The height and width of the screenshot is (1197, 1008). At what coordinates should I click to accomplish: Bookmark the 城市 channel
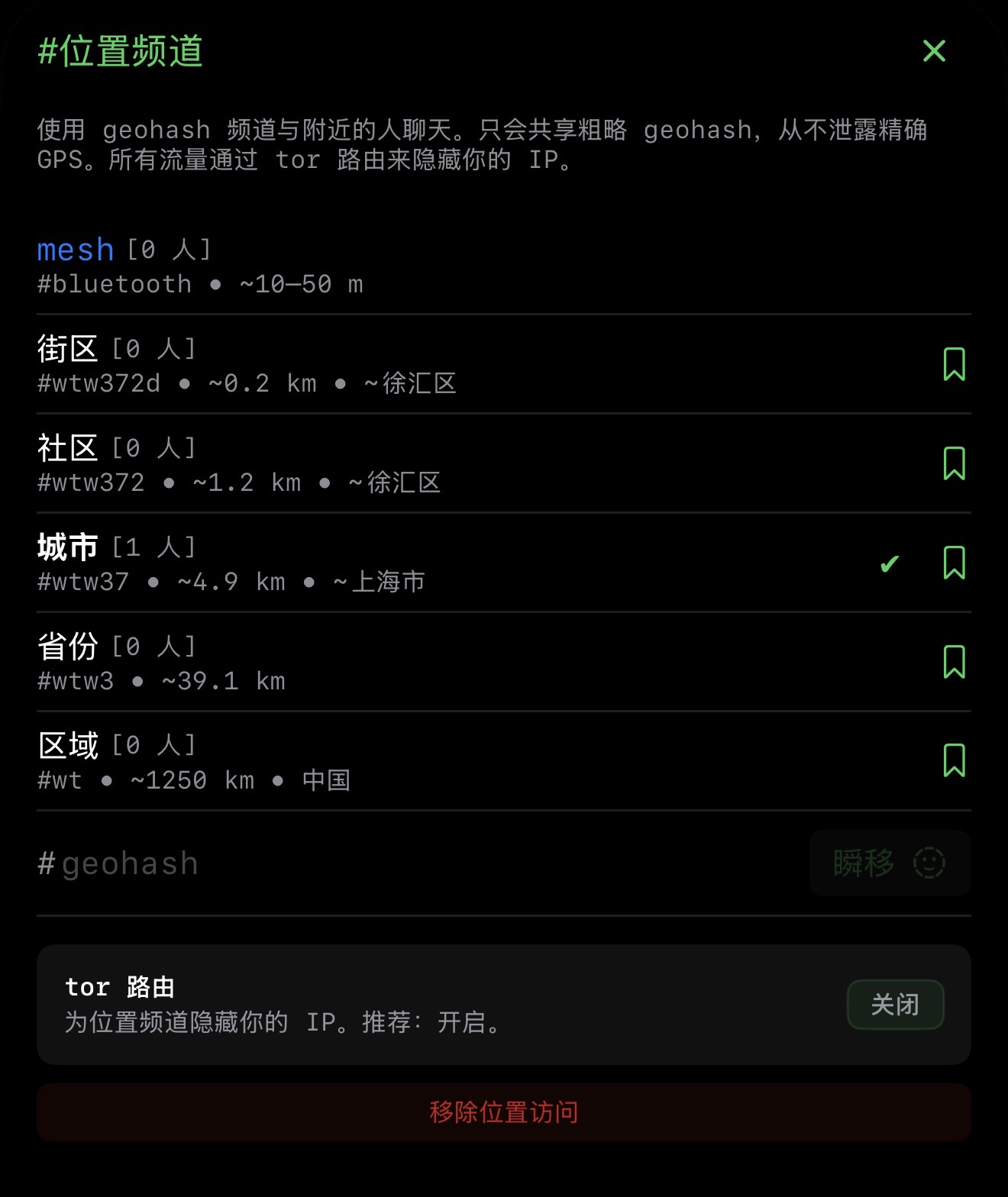[x=954, y=563]
